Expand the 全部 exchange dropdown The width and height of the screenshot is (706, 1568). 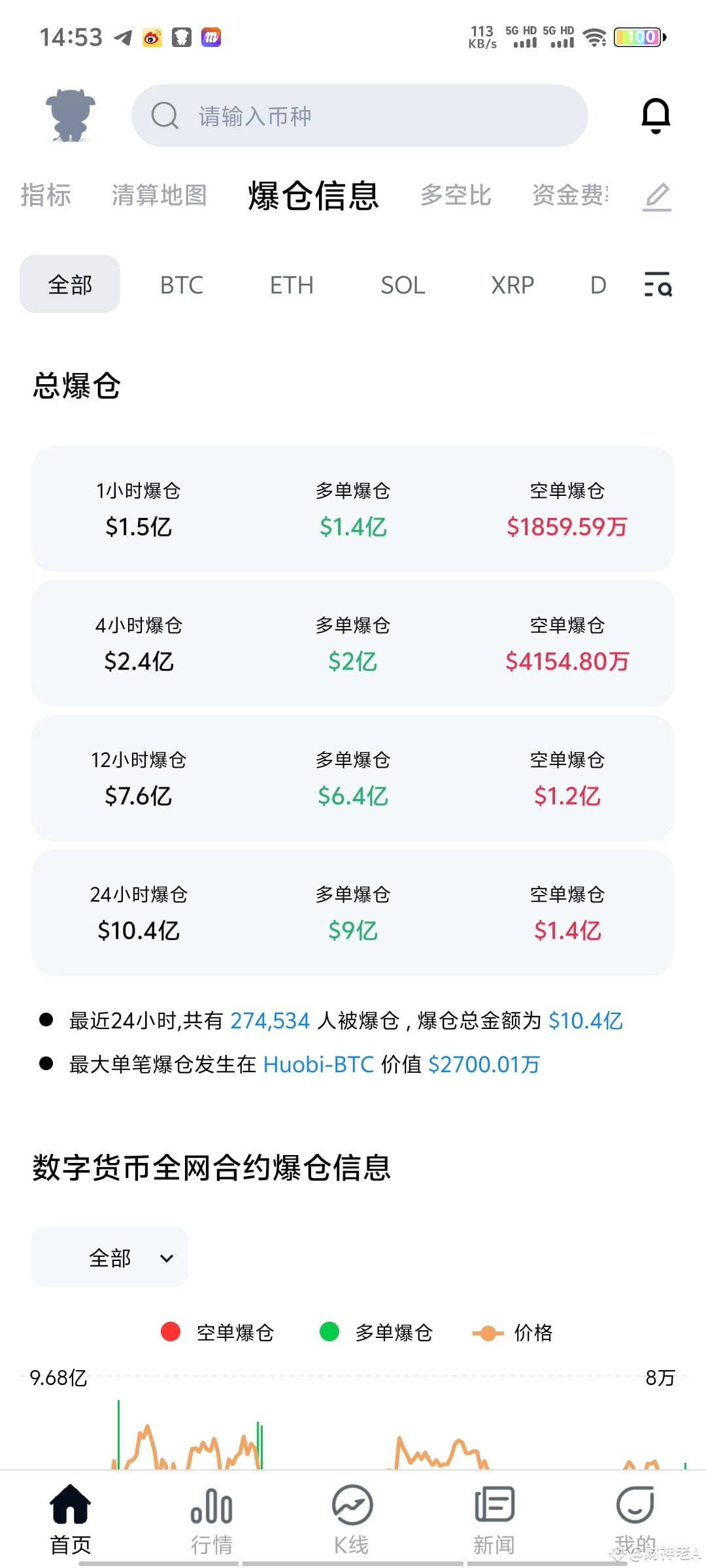point(109,1256)
